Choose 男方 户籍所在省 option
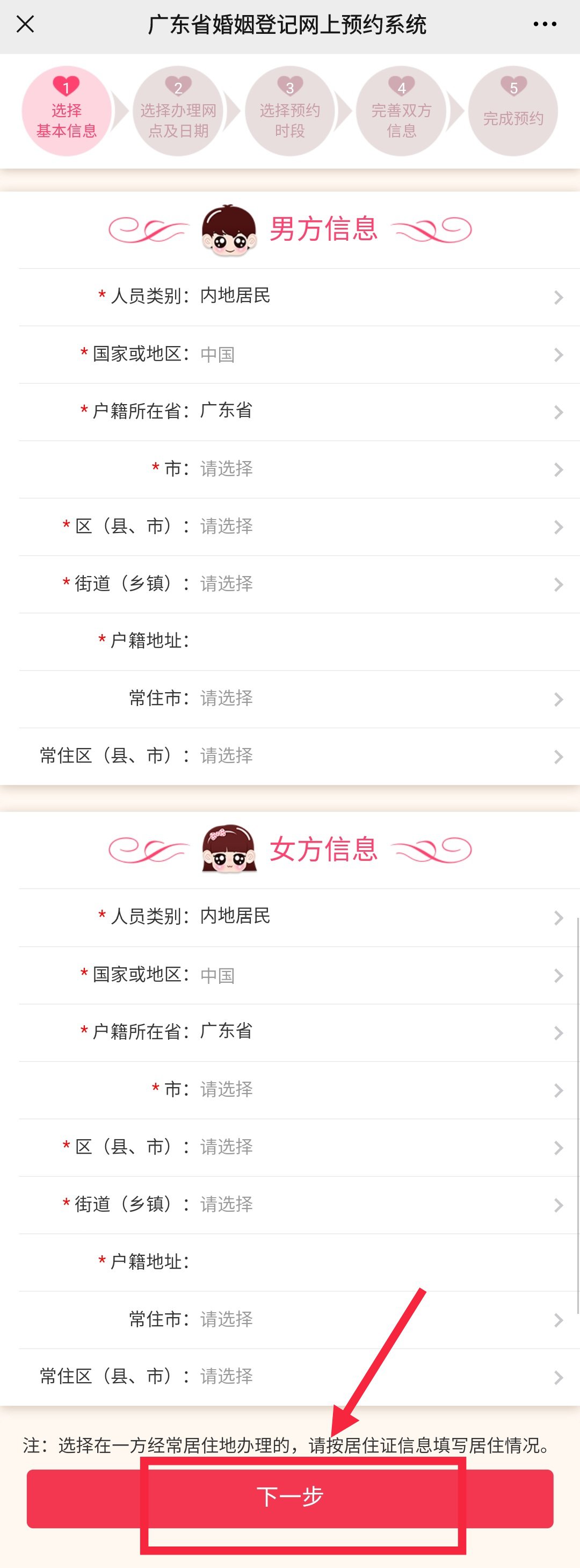Image resolution: width=580 pixels, height=1568 pixels. (x=378, y=412)
